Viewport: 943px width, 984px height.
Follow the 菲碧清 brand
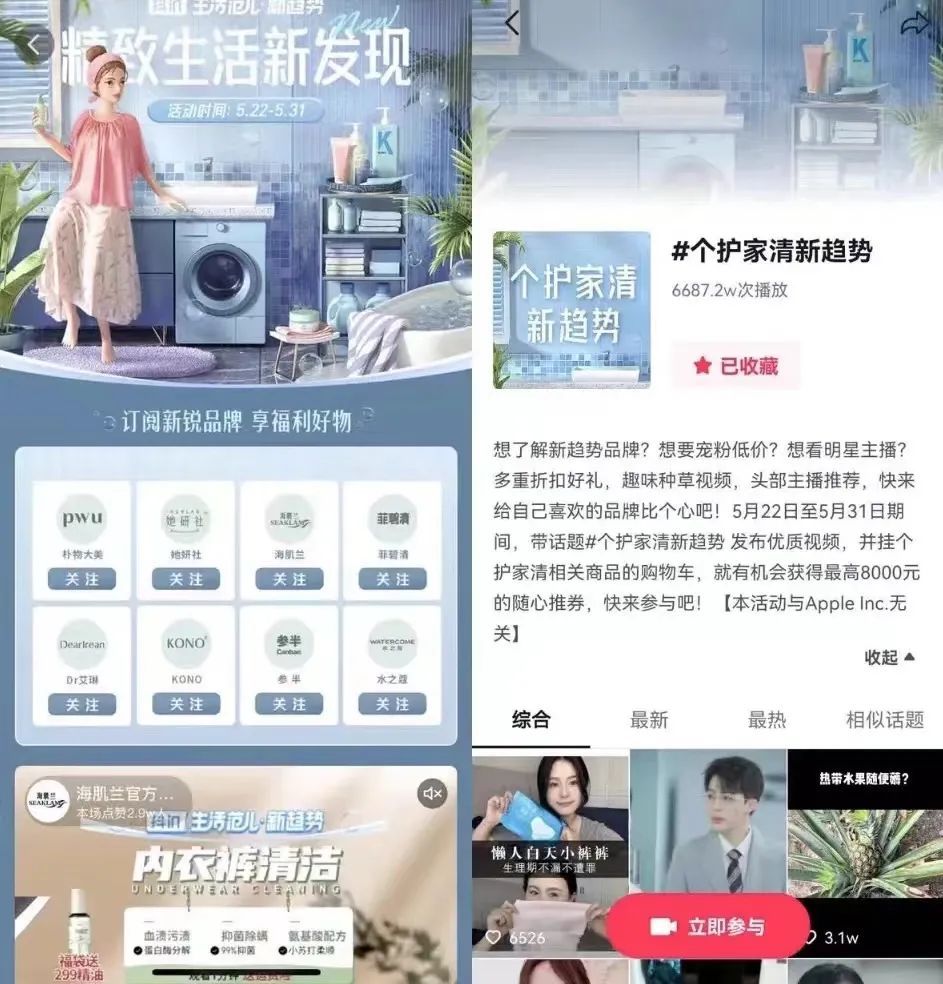tap(392, 579)
